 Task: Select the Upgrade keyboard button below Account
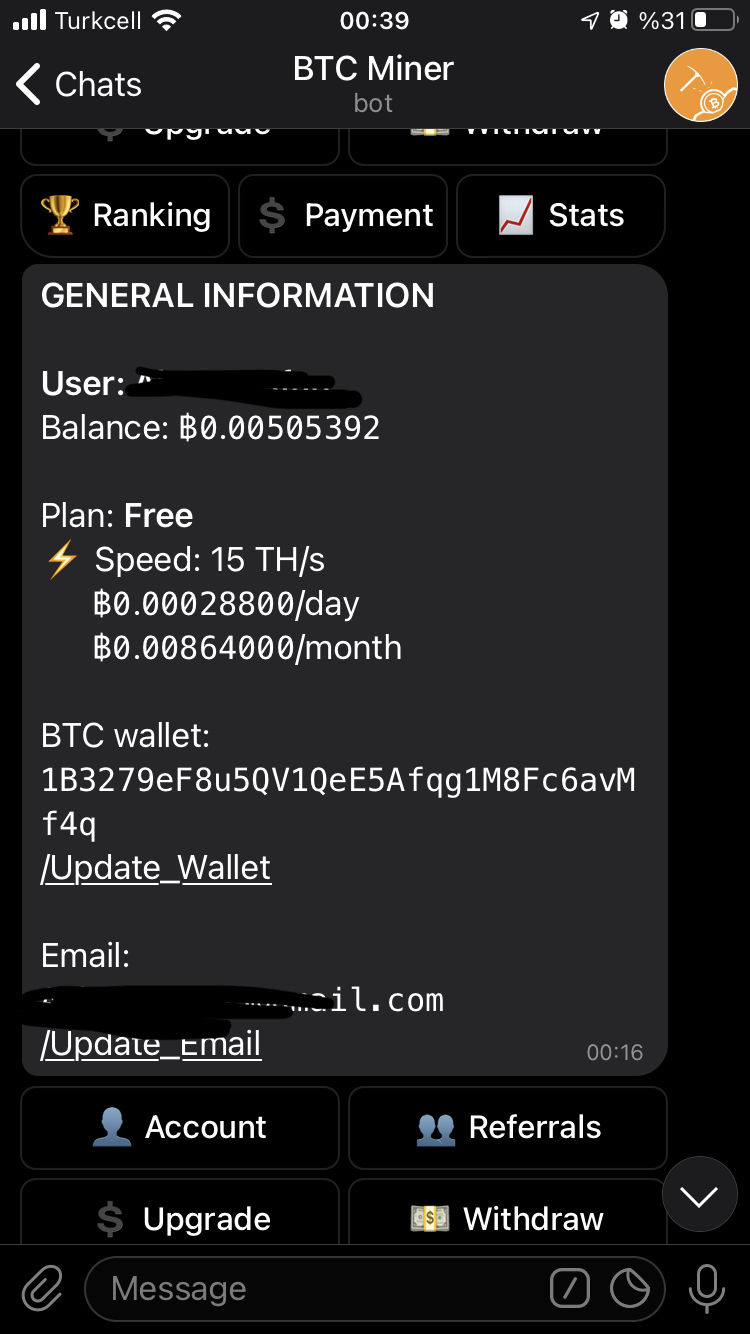pos(180,1219)
